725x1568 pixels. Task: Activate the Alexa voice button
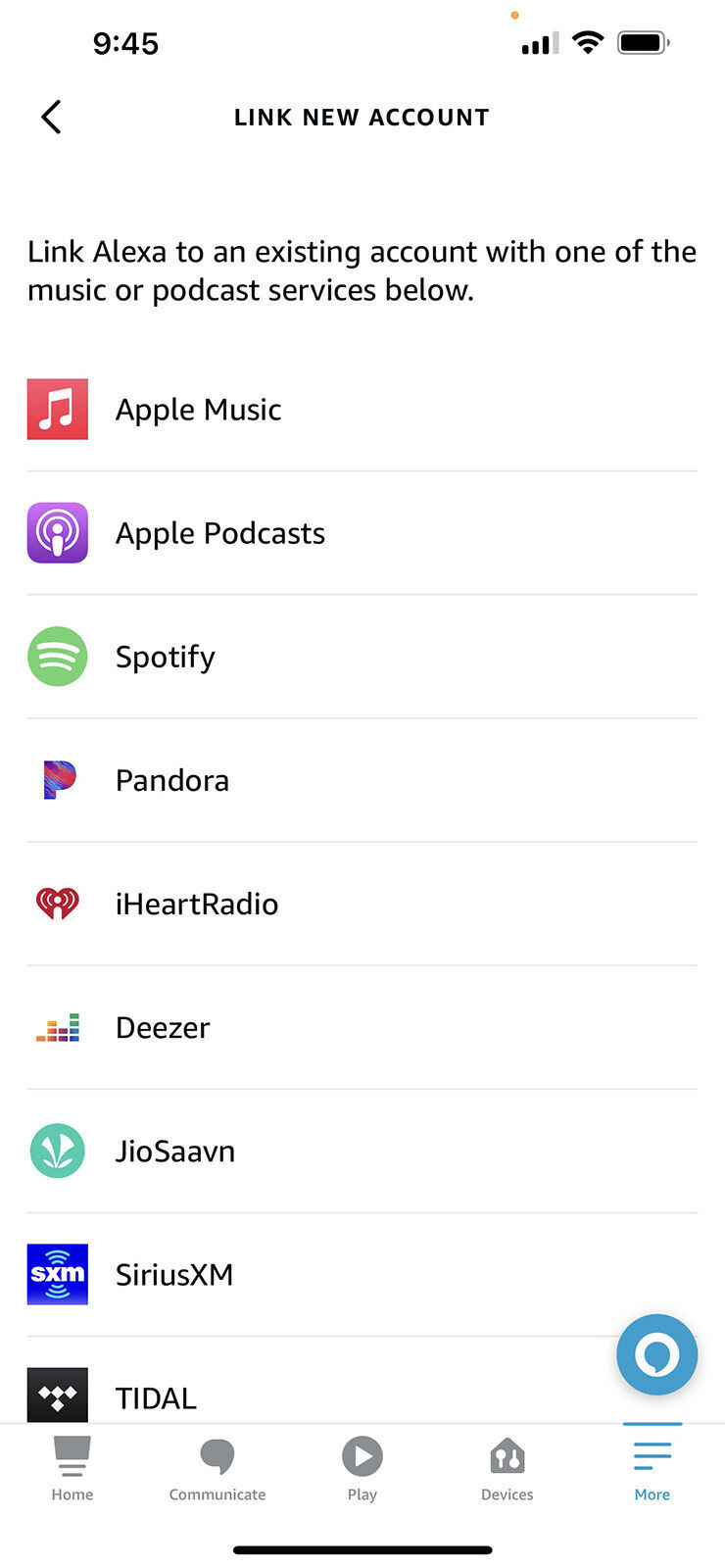(x=656, y=1354)
